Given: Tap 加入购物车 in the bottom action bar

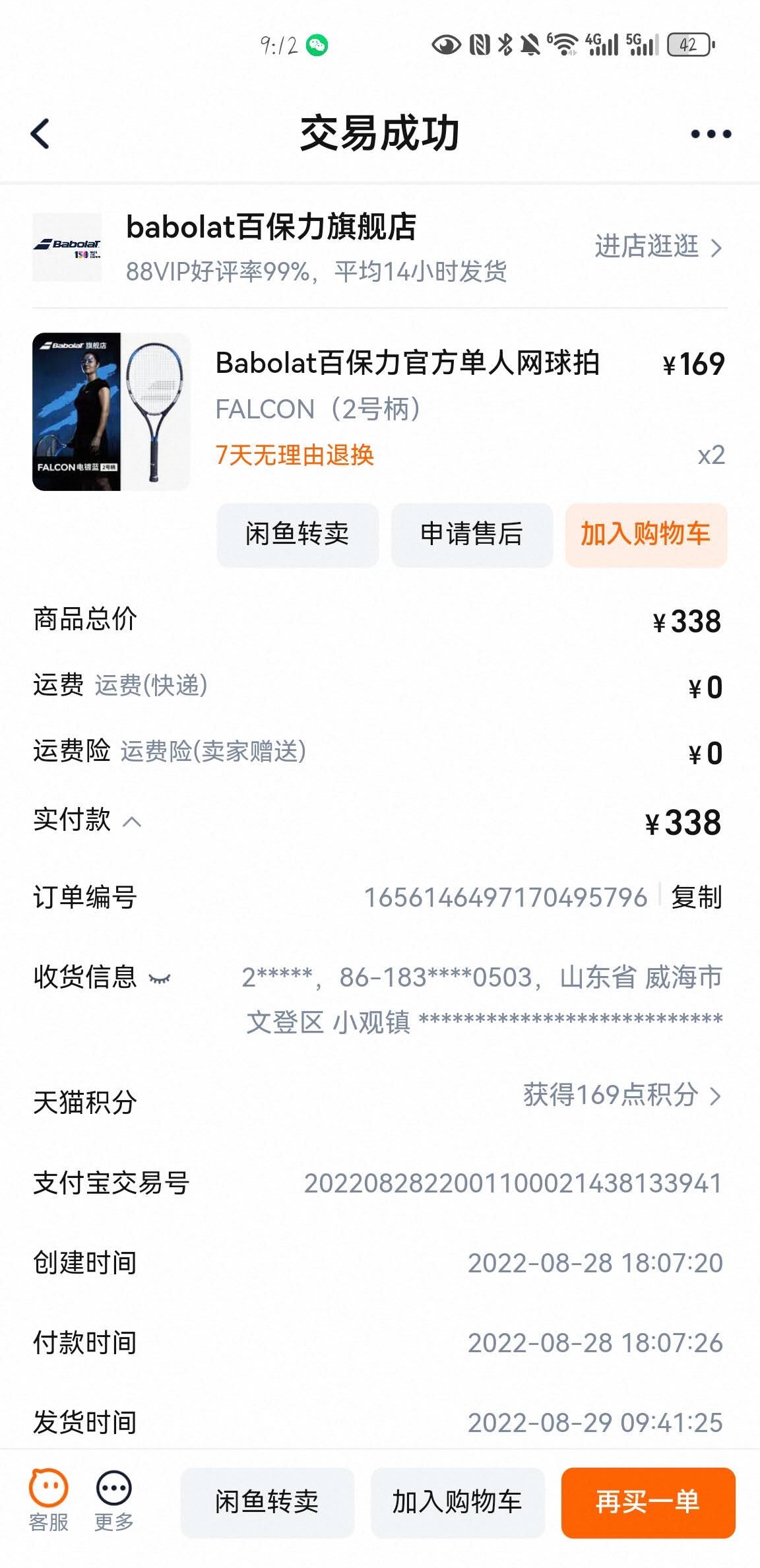Looking at the screenshot, I should tap(457, 1502).
